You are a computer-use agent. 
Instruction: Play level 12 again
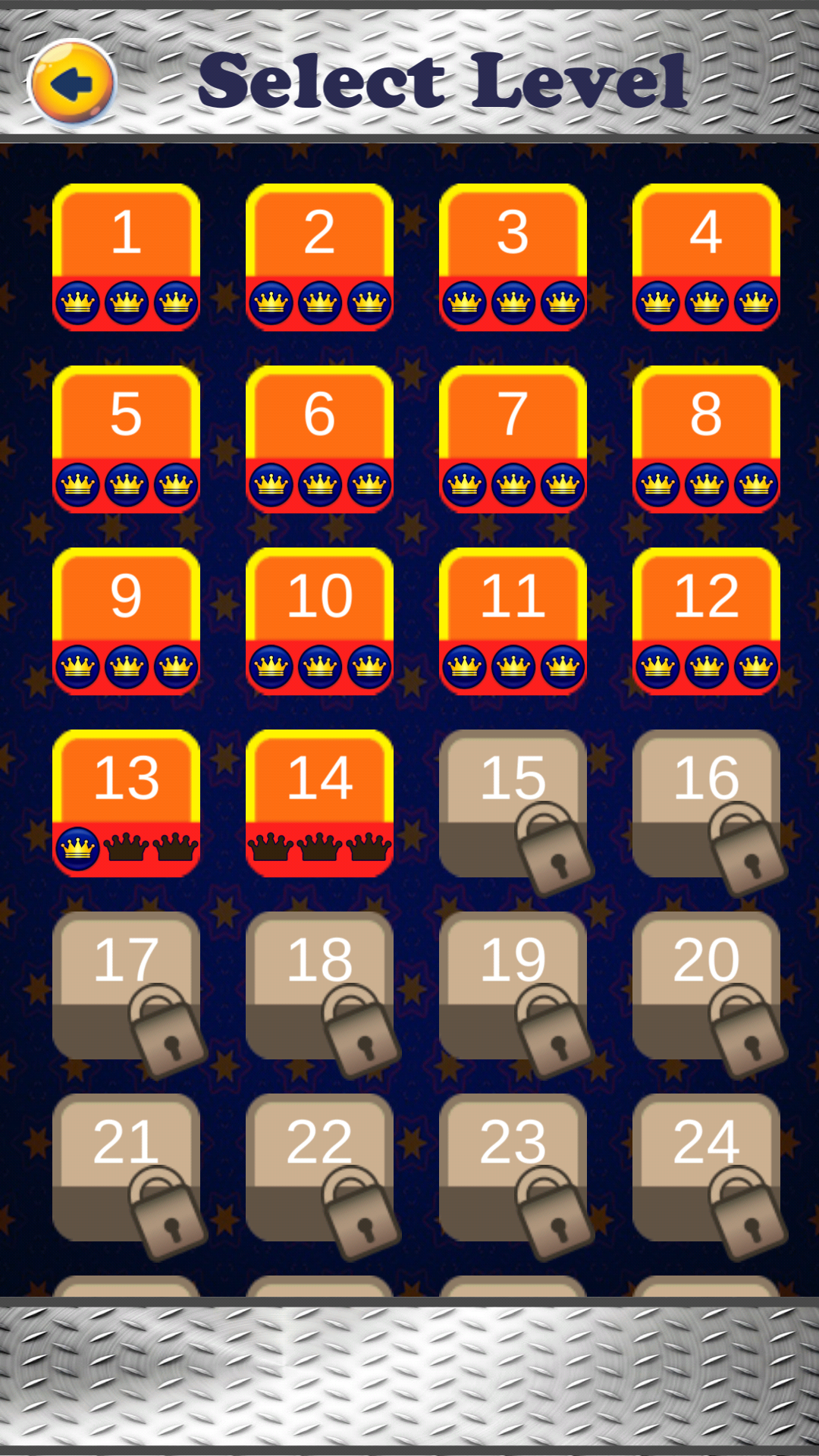click(706, 620)
